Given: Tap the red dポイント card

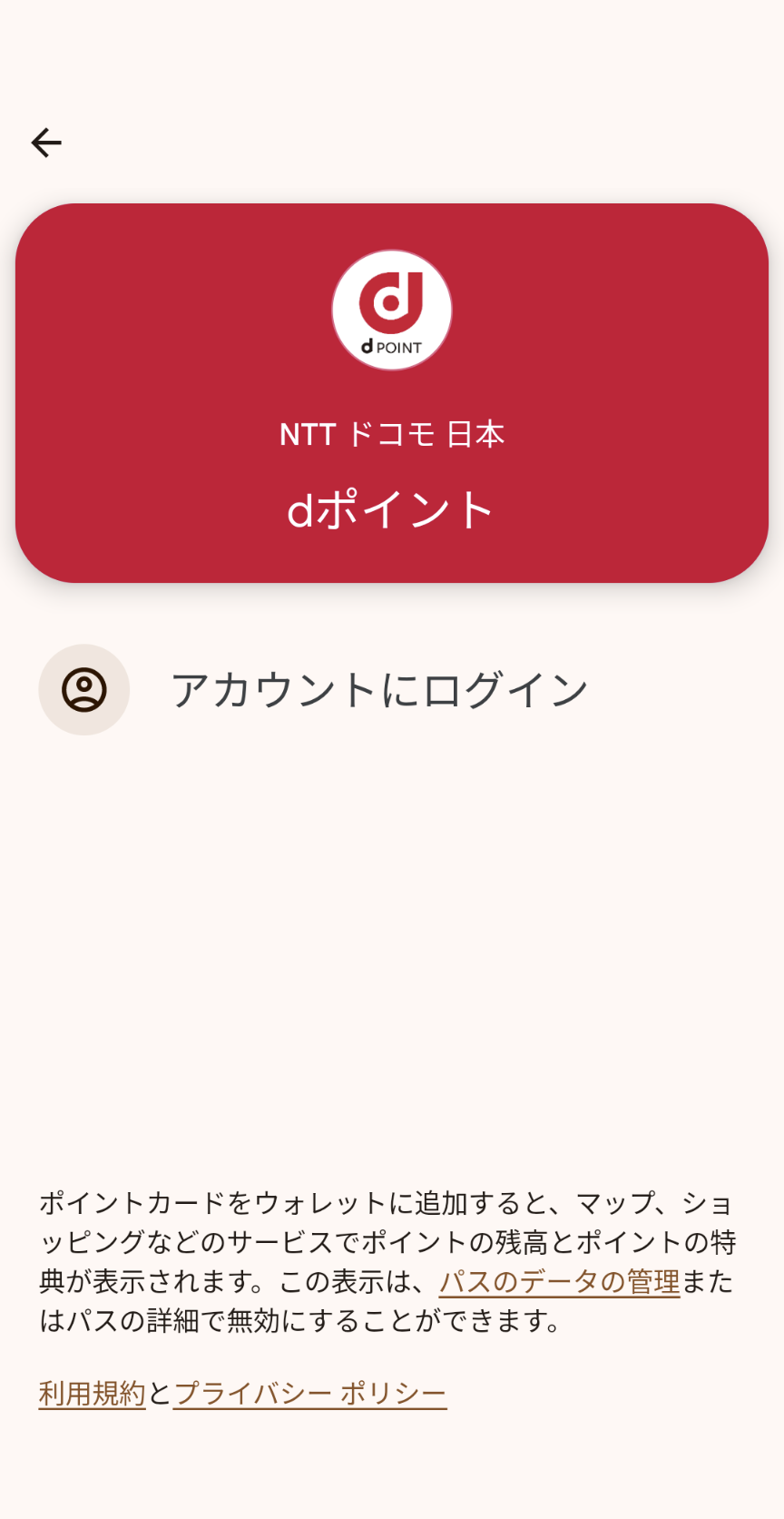Looking at the screenshot, I should [391, 390].
